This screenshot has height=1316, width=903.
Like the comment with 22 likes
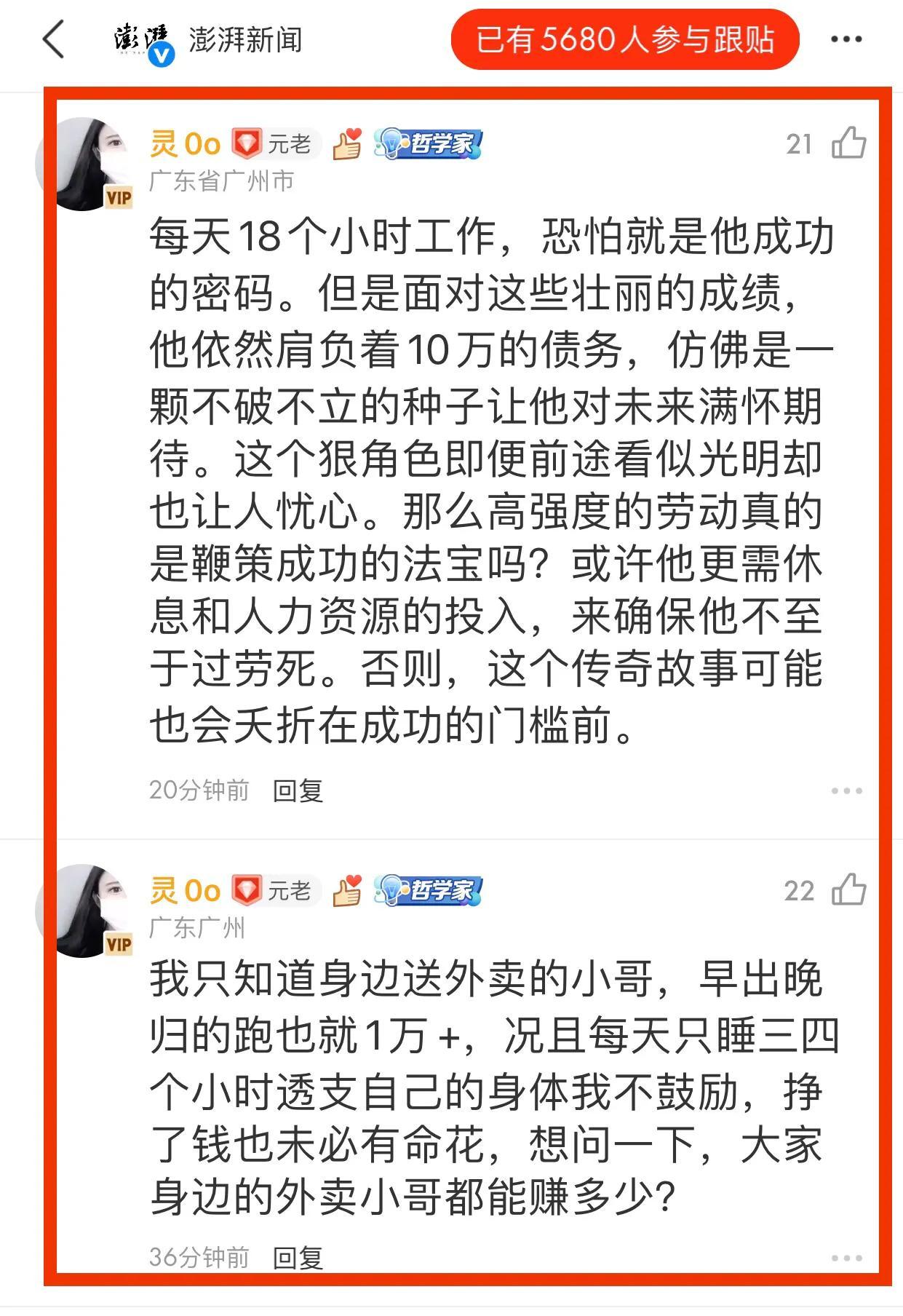(x=848, y=889)
